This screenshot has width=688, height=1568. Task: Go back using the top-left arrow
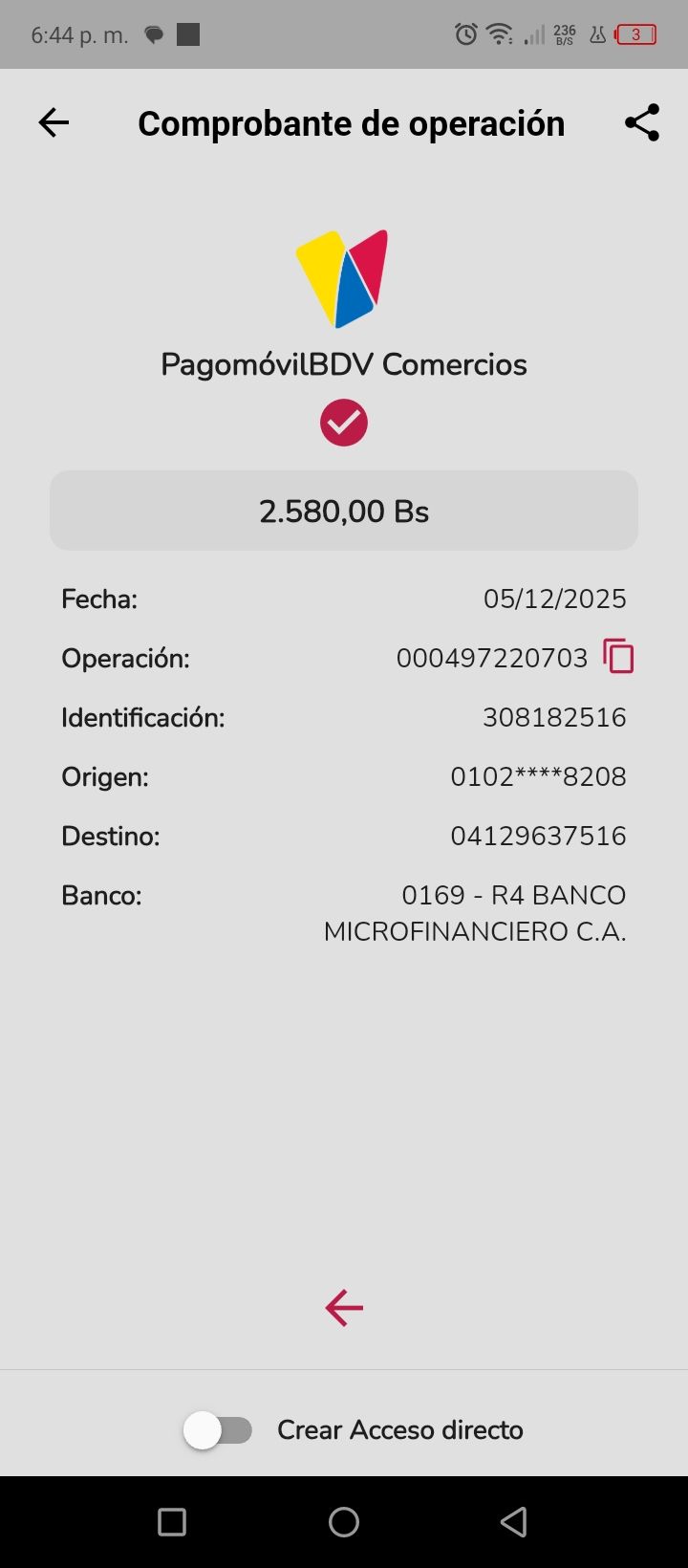tap(54, 122)
